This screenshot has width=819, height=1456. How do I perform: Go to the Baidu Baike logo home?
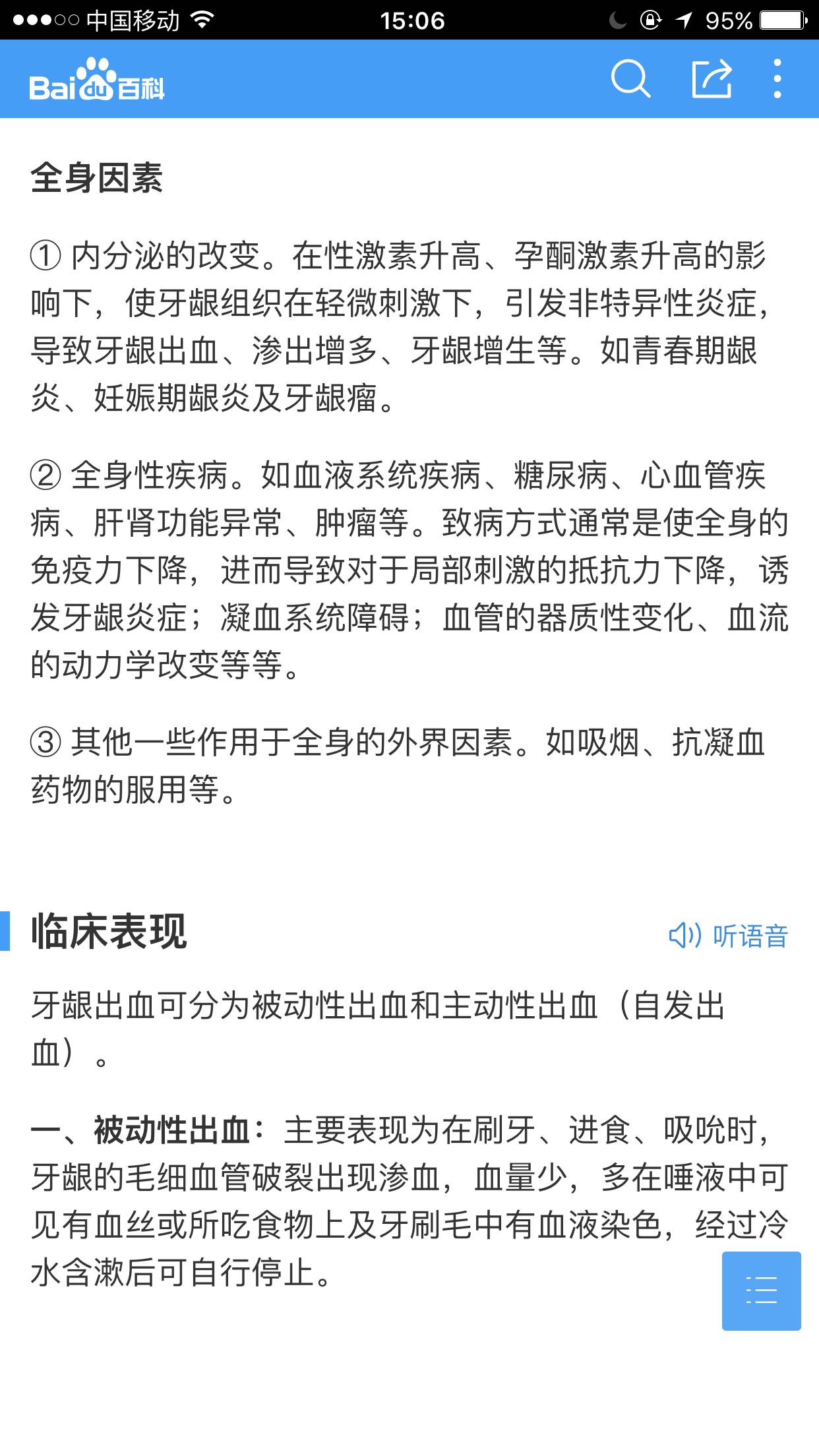(x=96, y=80)
